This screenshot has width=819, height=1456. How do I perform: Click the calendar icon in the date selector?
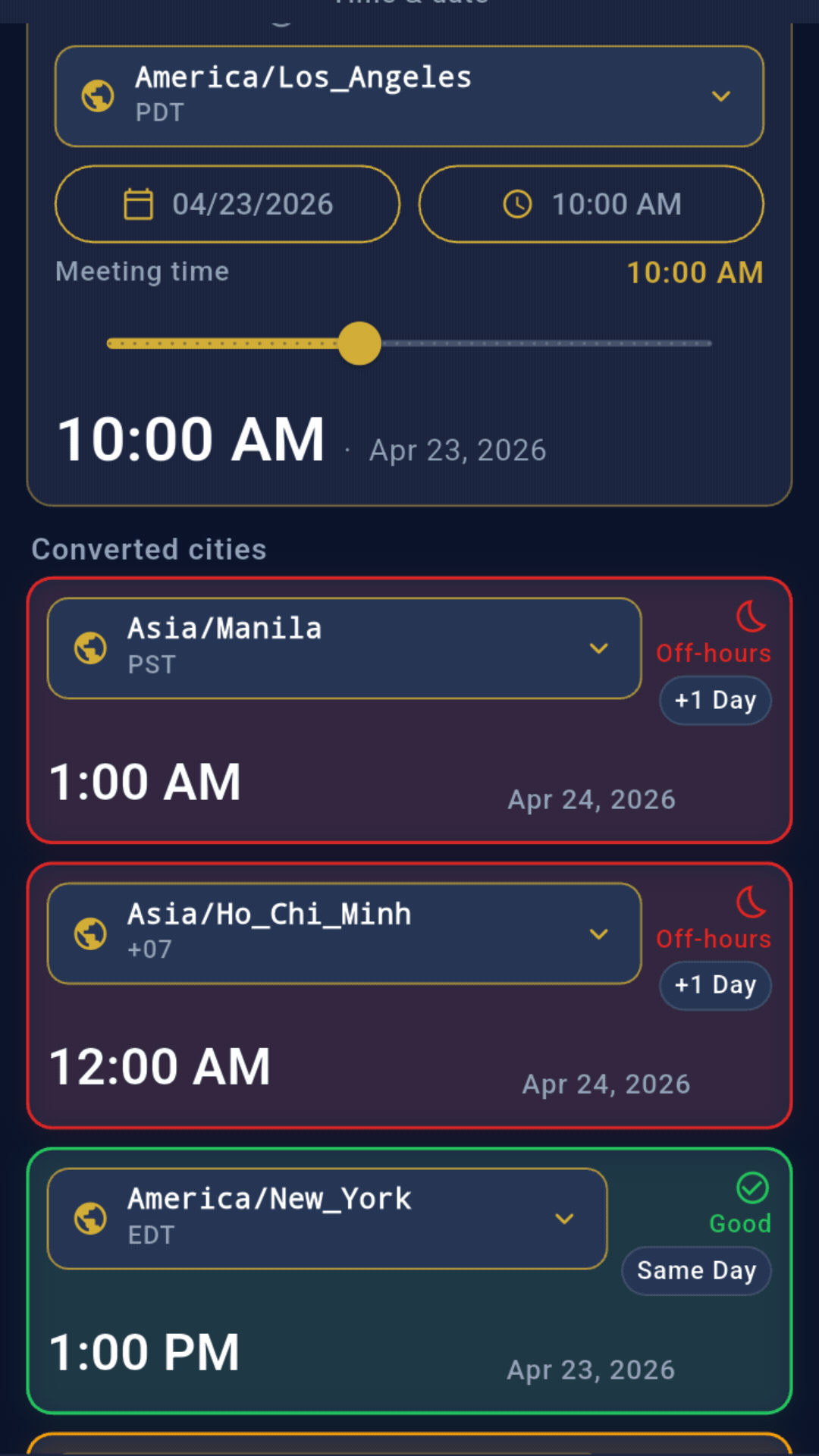pyautogui.click(x=139, y=204)
